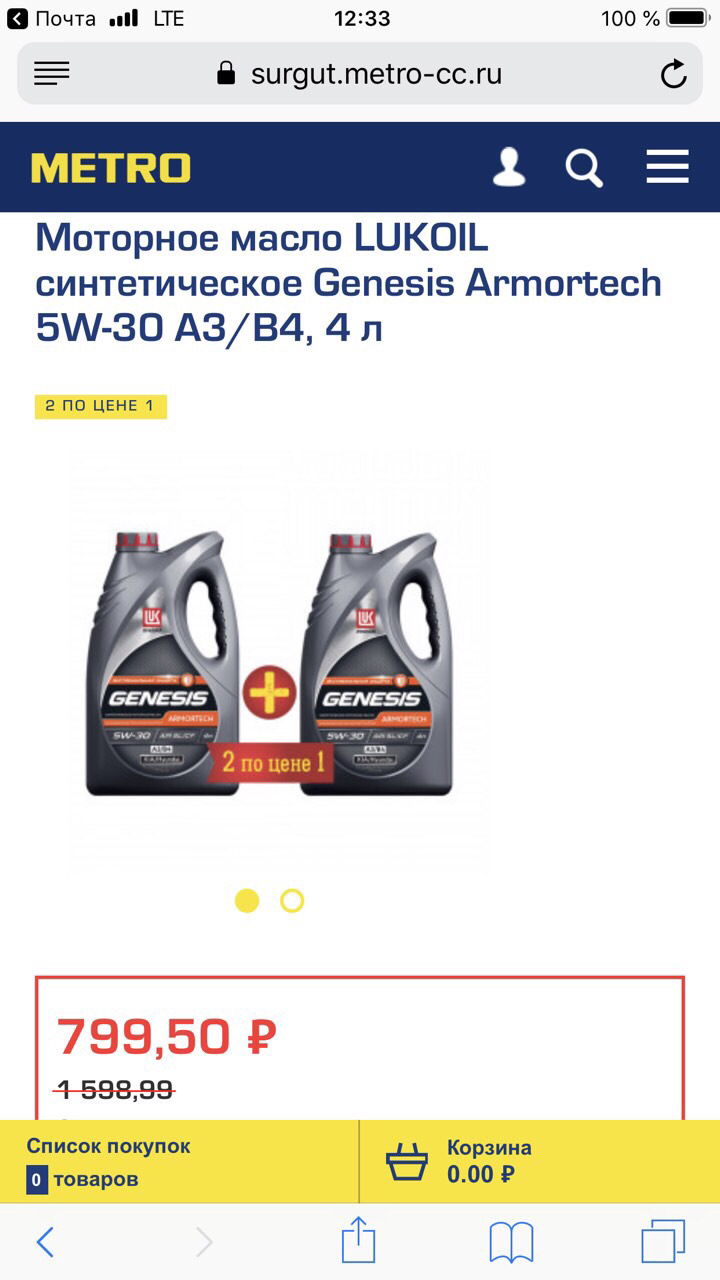Image resolution: width=720 pixels, height=1280 pixels.
Task: Go back to previous page in Safari
Action: 45,1242
